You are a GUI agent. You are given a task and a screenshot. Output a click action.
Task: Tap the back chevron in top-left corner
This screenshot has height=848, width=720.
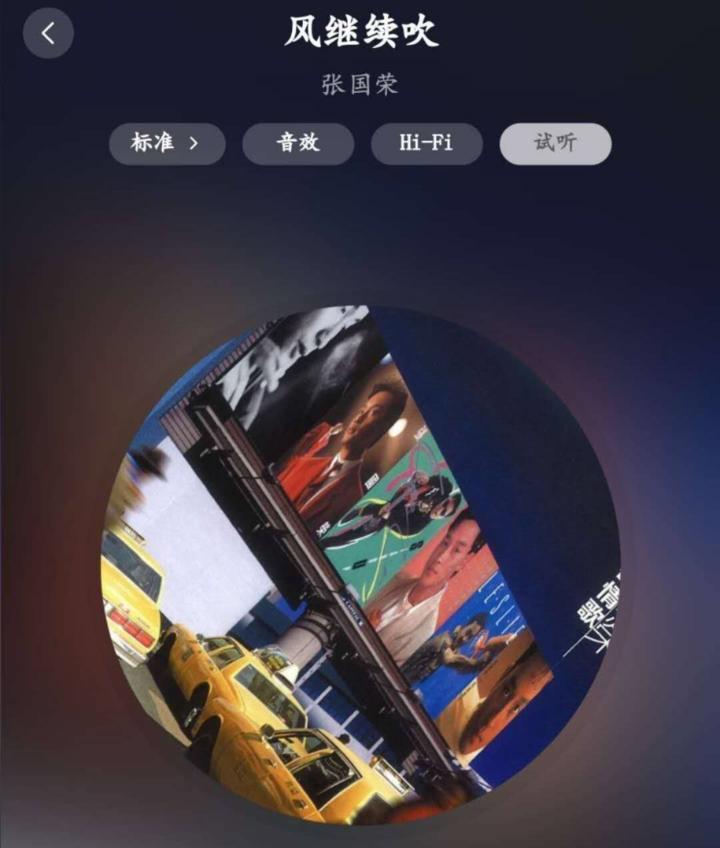tap(47, 33)
